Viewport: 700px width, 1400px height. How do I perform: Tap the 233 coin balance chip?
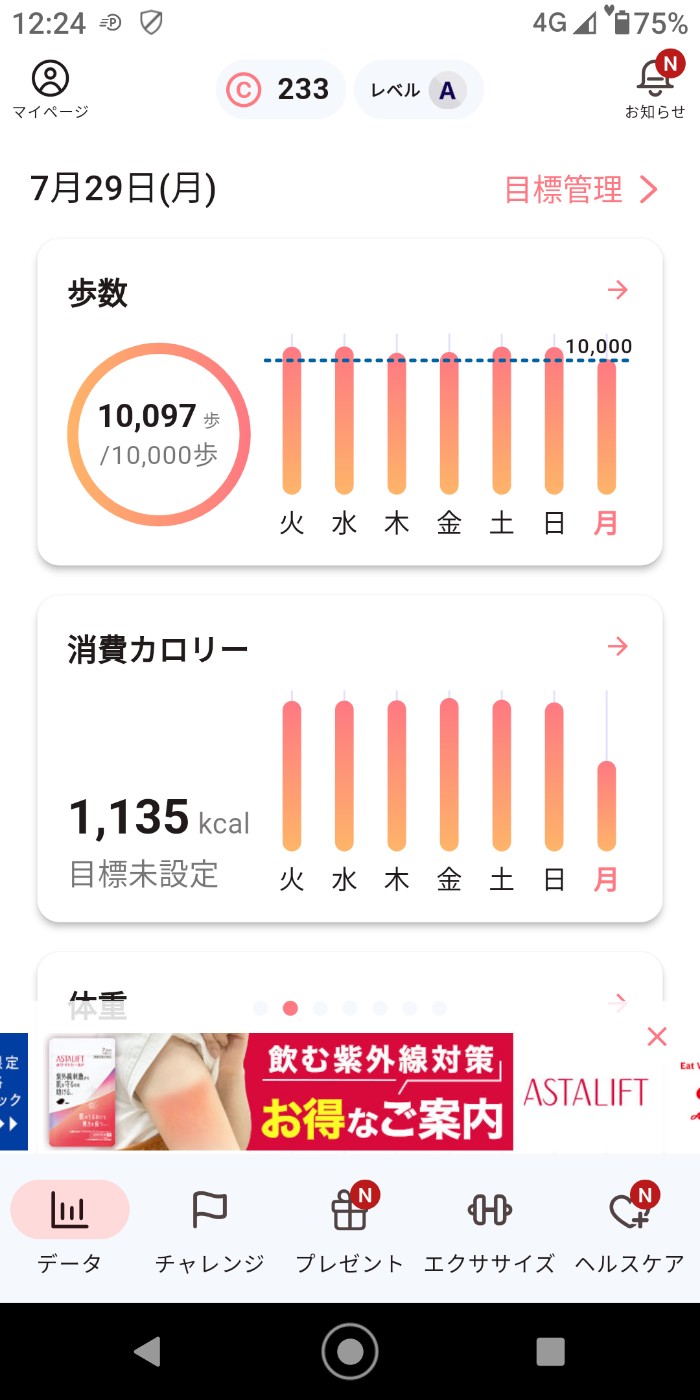pyautogui.click(x=281, y=90)
